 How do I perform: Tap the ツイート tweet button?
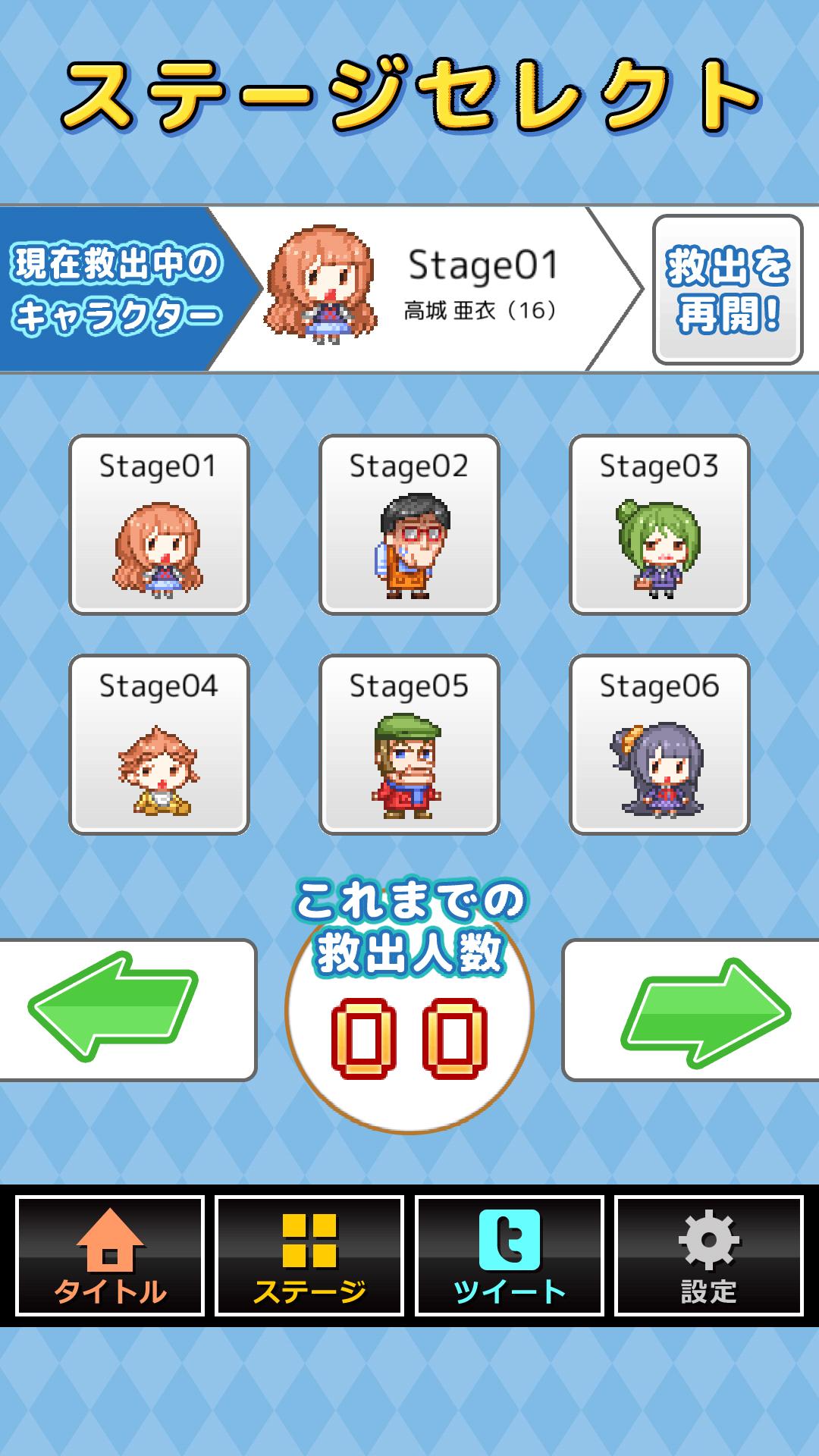tap(510, 1256)
